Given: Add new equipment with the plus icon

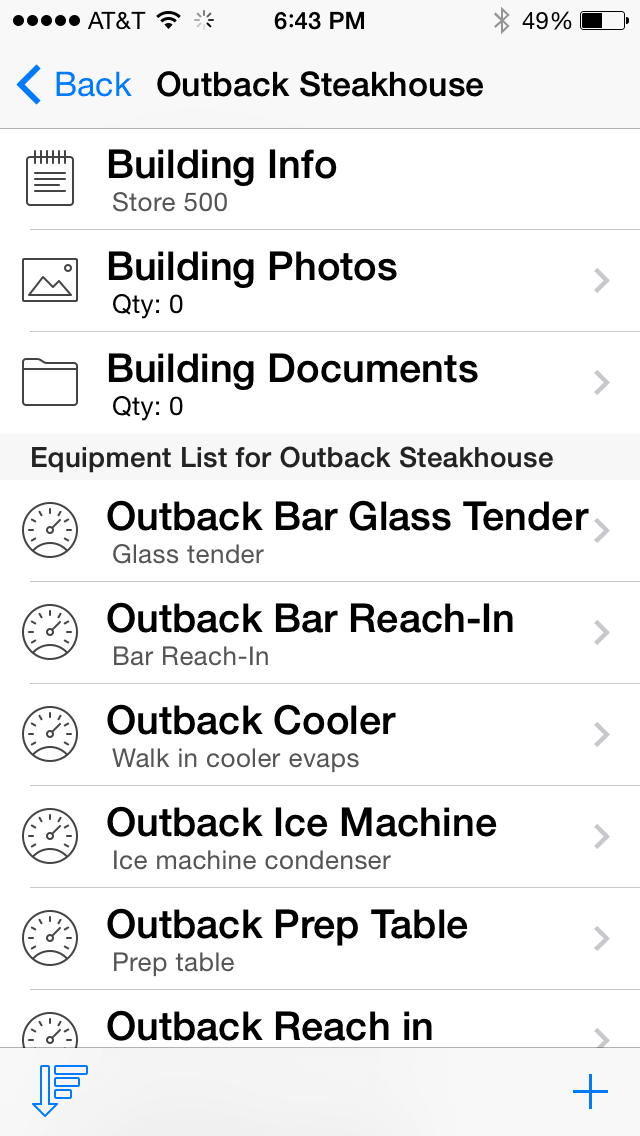Looking at the screenshot, I should tap(591, 1092).
